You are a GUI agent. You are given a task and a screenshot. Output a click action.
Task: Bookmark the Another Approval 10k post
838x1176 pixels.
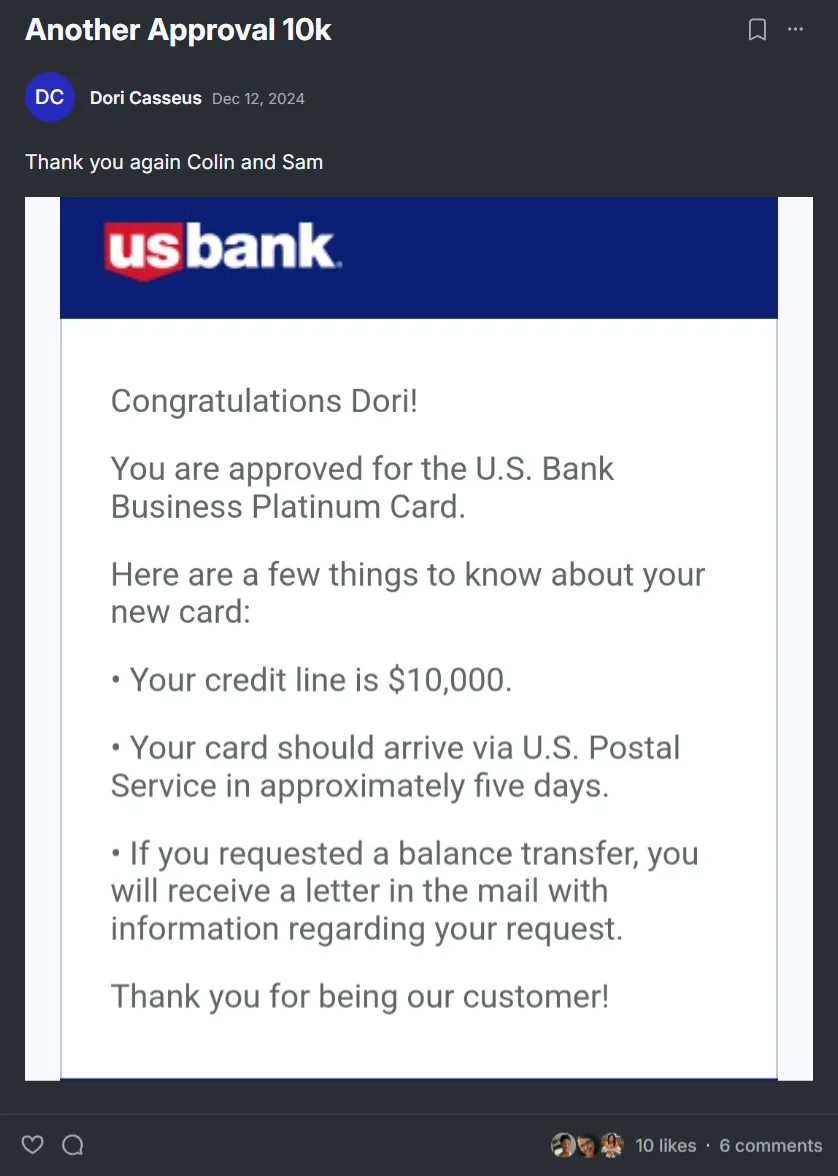757,31
